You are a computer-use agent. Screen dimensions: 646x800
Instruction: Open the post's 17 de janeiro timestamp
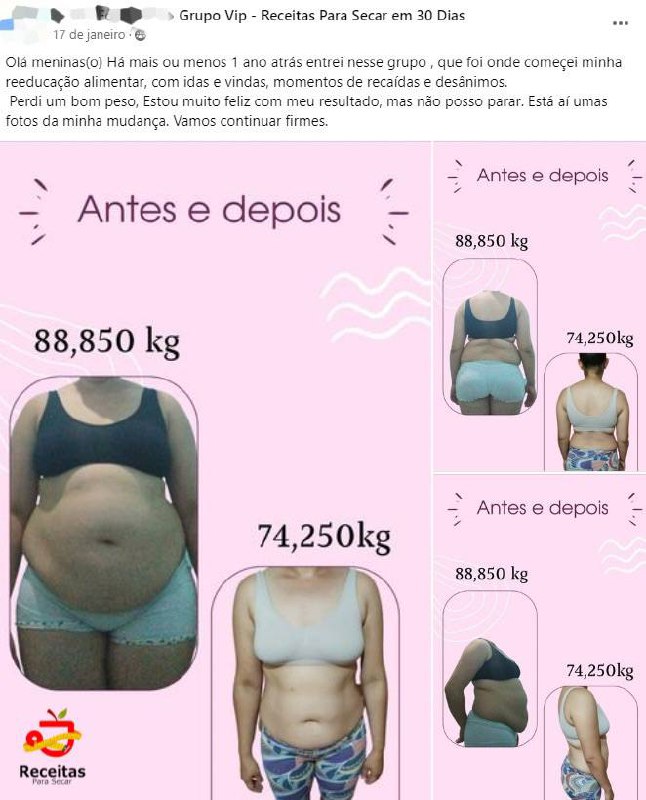(88, 34)
